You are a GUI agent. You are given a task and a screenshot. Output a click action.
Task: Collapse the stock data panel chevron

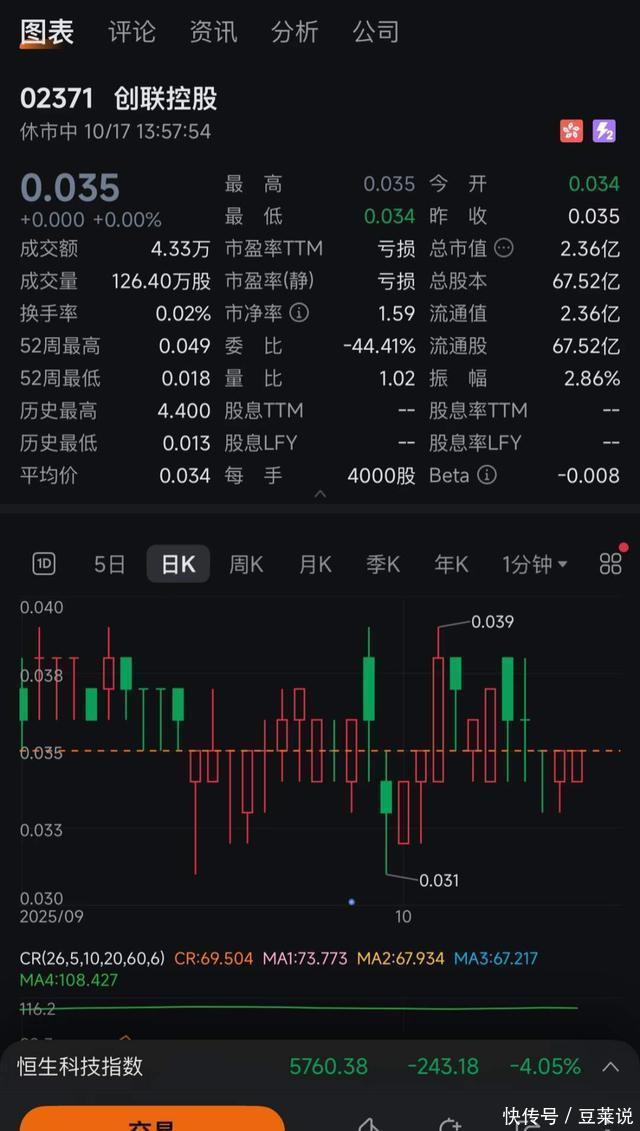pos(320,494)
